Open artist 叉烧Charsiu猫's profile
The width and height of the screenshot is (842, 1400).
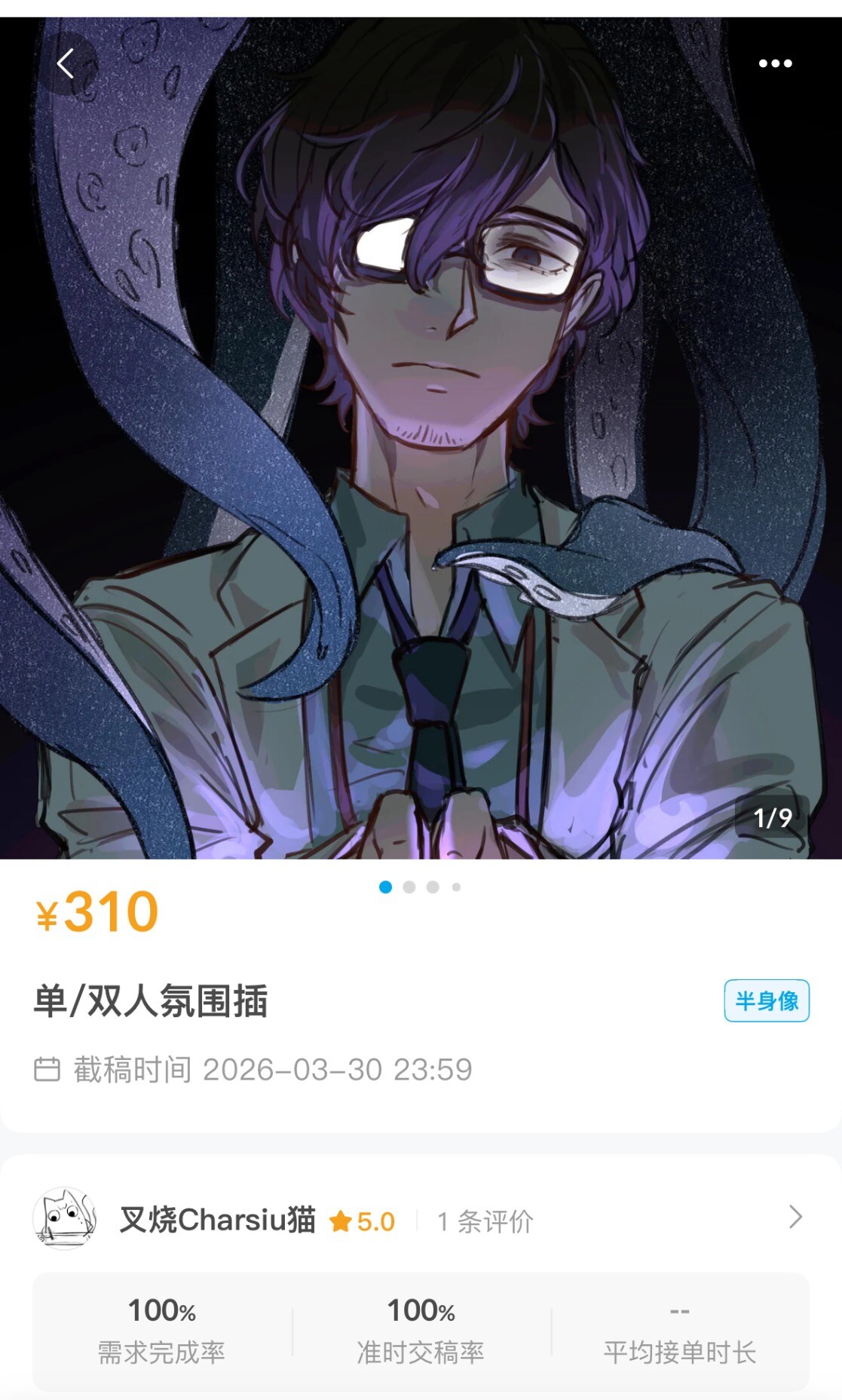(x=217, y=1219)
